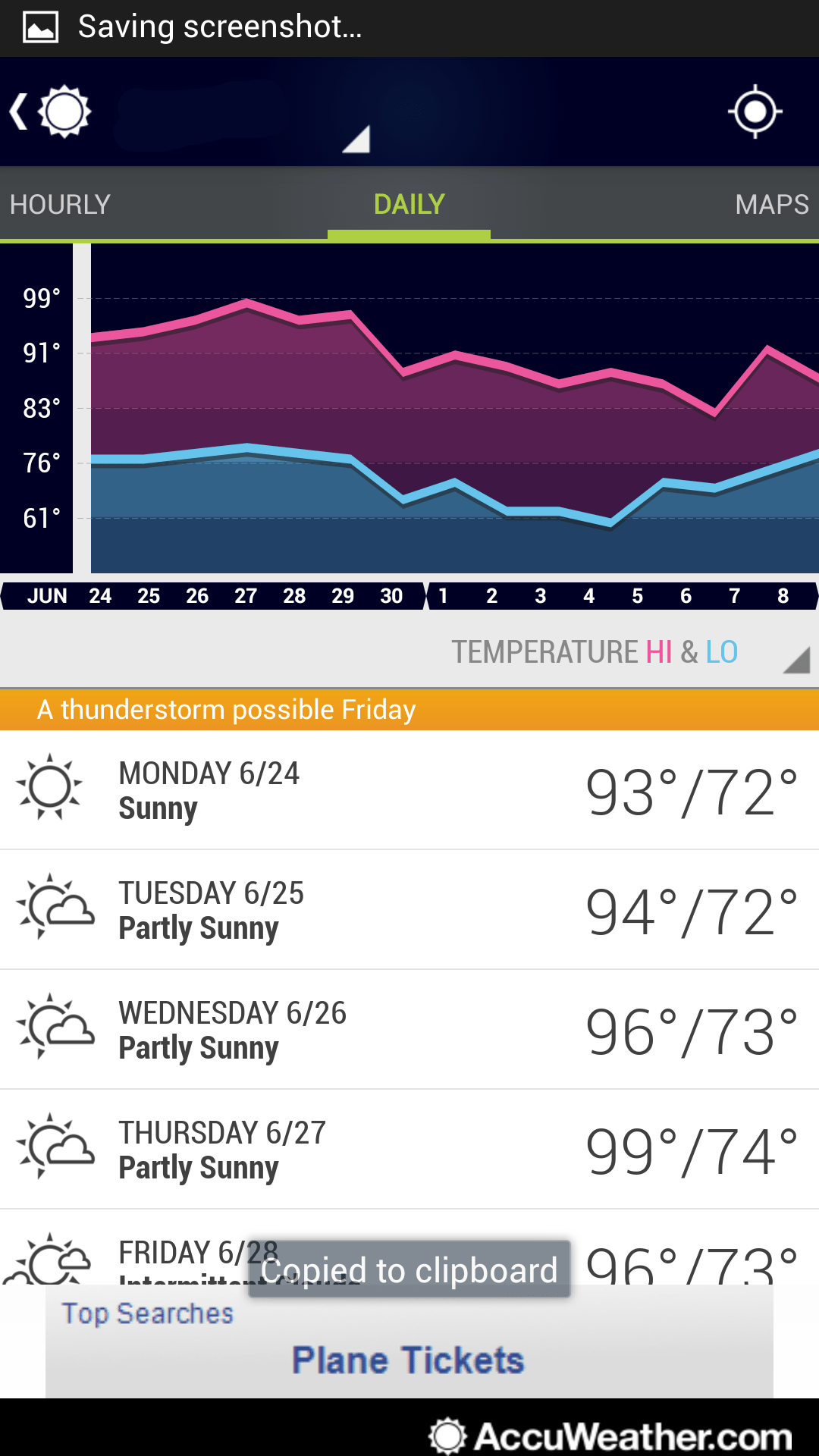This screenshot has height=1456, width=819.
Task: Open the thunderstorm possible Friday alert
Action: click(409, 710)
